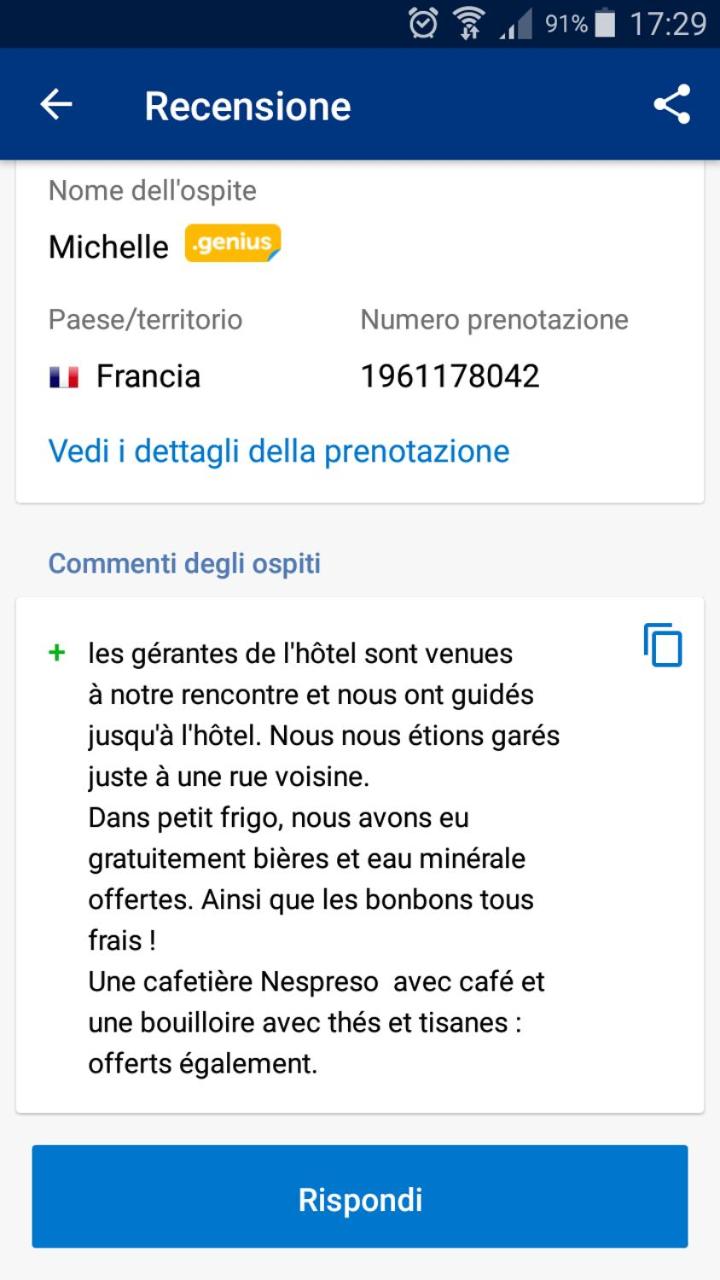The width and height of the screenshot is (720, 1280).
Task: Copy the guest comment text
Action: point(663,645)
